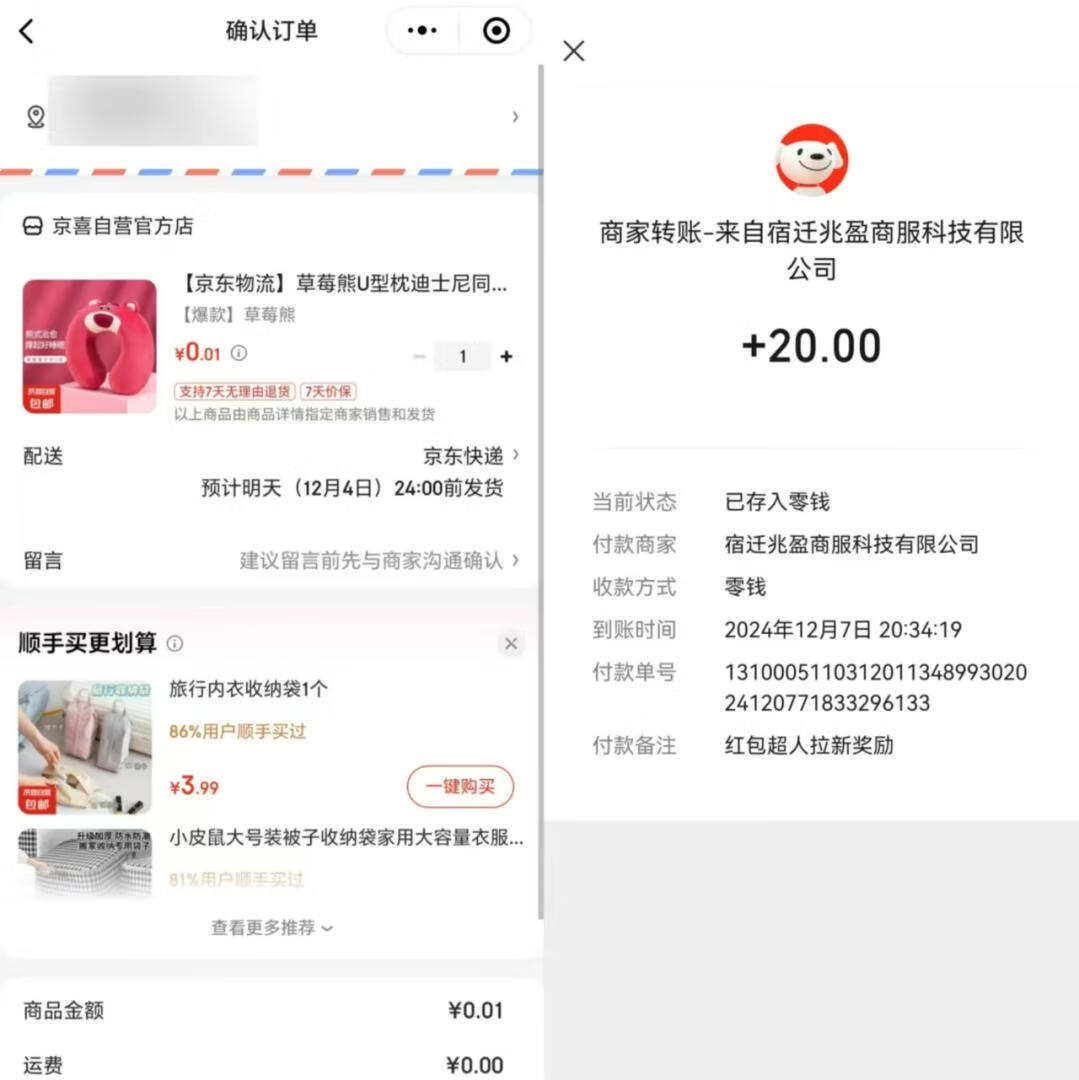
Task: Decrease item quantity with the minus stepper
Action: [420, 356]
